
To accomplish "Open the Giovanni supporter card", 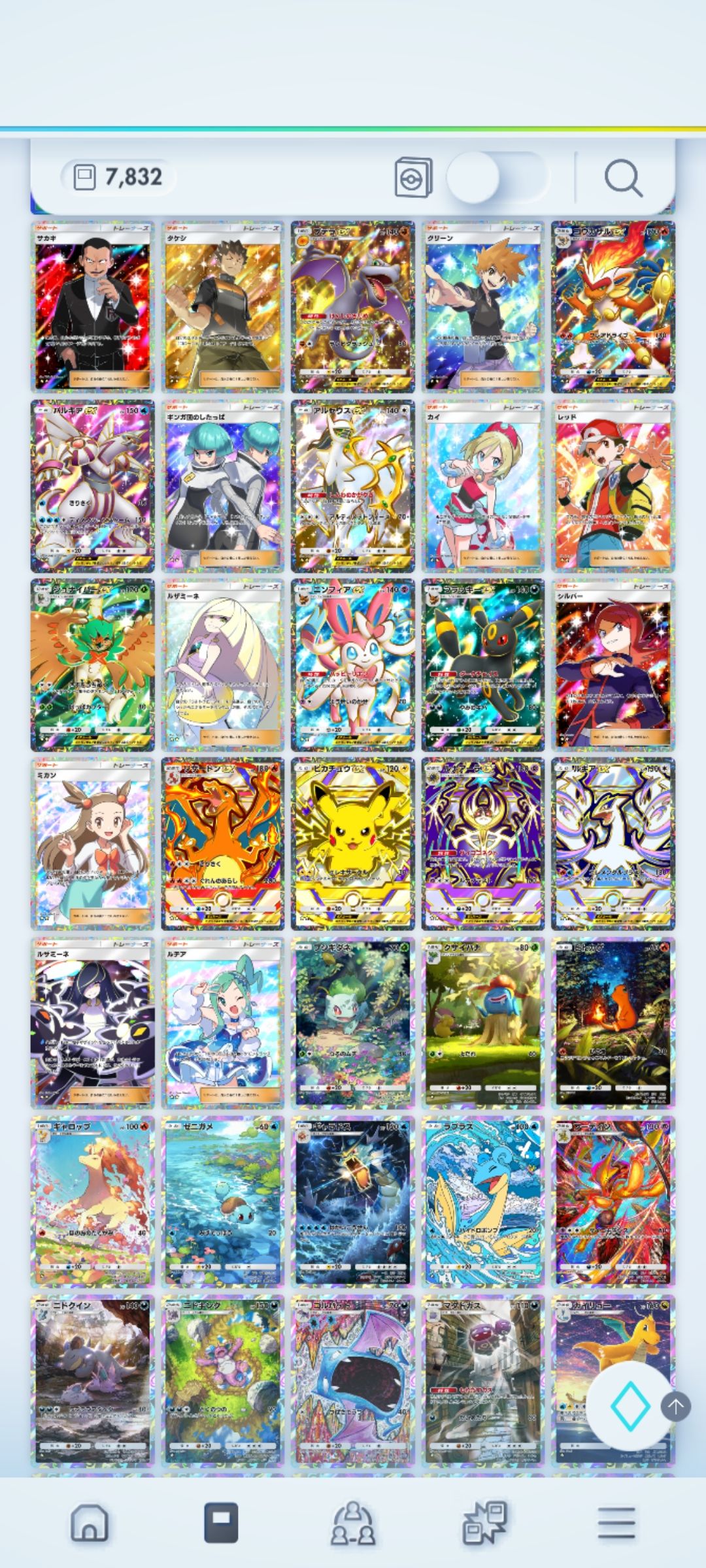I will tap(93, 306).
